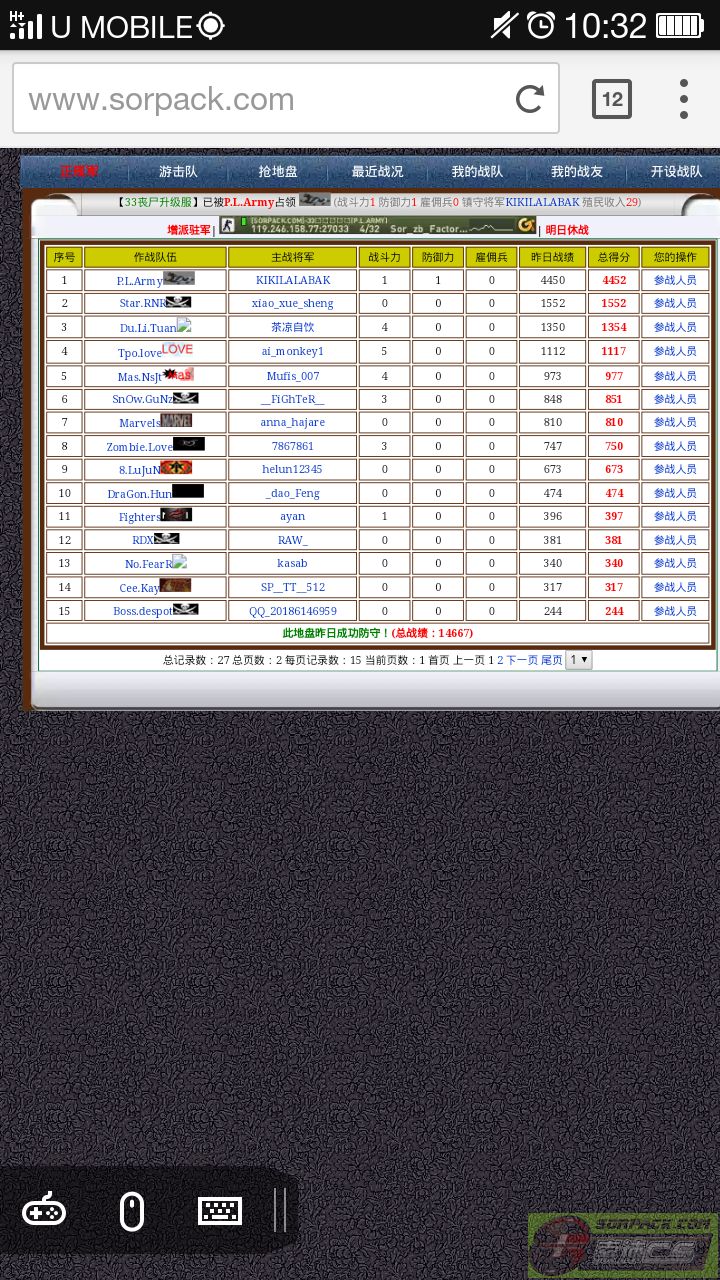Open the page number dropdown
This screenshot has width=720, height=1280.
(579, 660)
